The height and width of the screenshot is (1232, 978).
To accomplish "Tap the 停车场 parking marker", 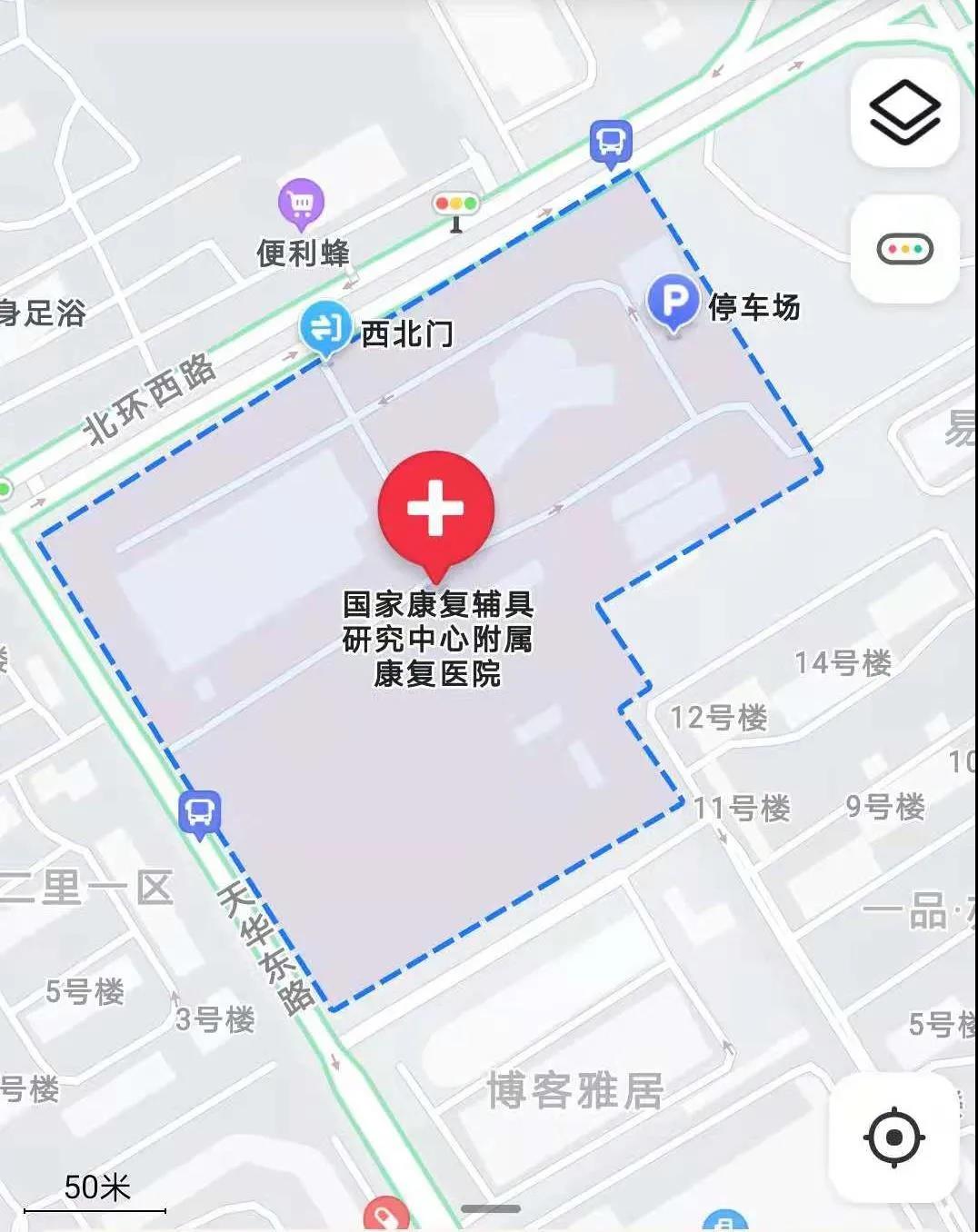I will tap(674, 302).
